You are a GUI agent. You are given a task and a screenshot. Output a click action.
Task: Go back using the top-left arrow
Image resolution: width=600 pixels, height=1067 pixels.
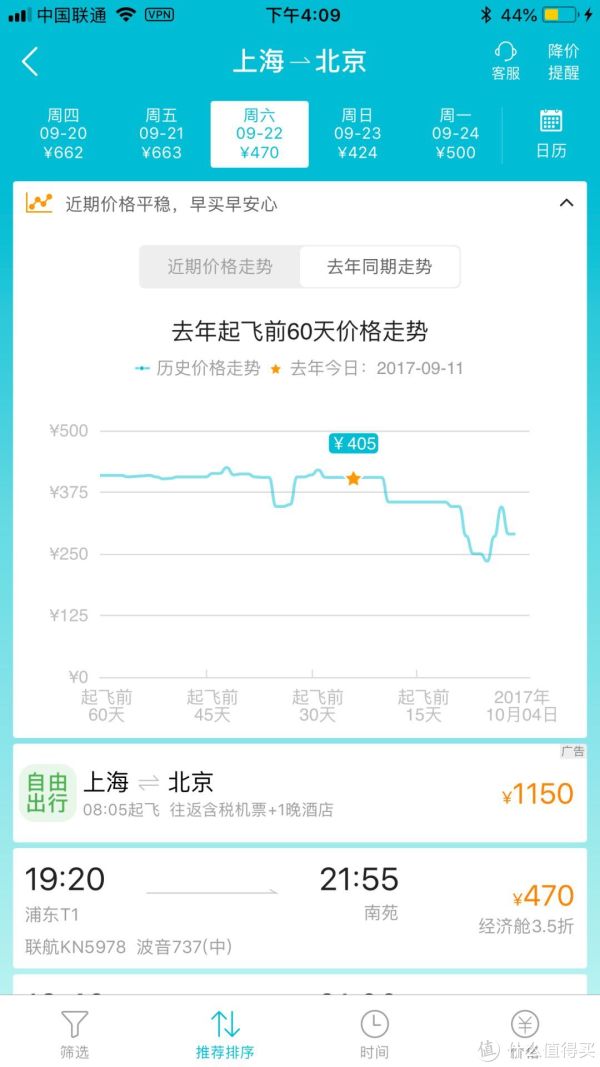click(x=30, y=61)
